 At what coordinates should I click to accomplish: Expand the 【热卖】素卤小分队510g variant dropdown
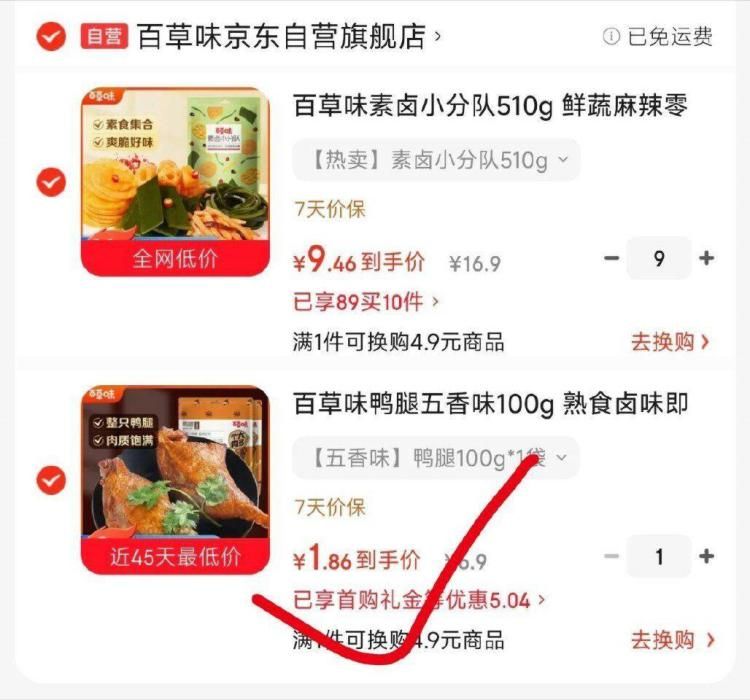point(435,160)
